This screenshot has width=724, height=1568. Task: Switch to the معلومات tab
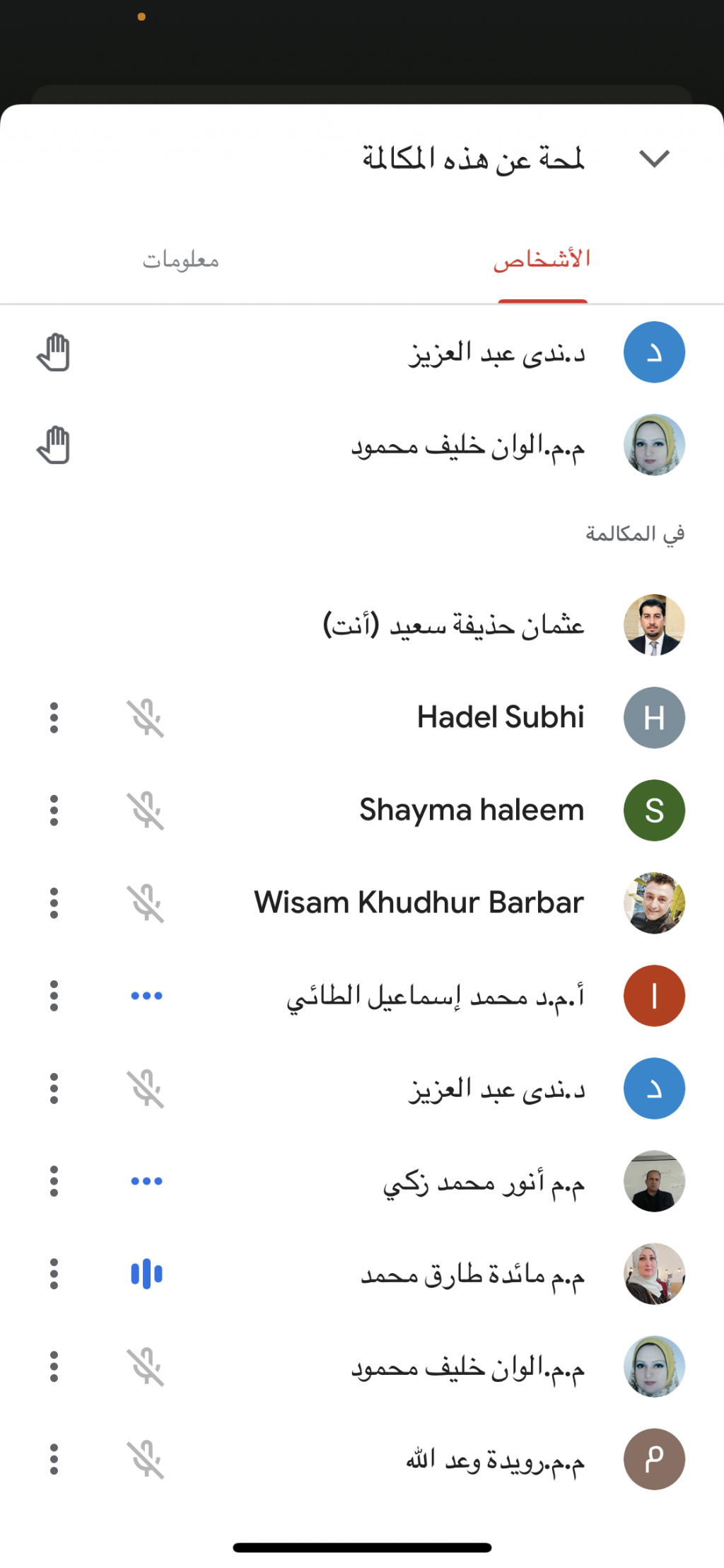[x=181, y=260]
